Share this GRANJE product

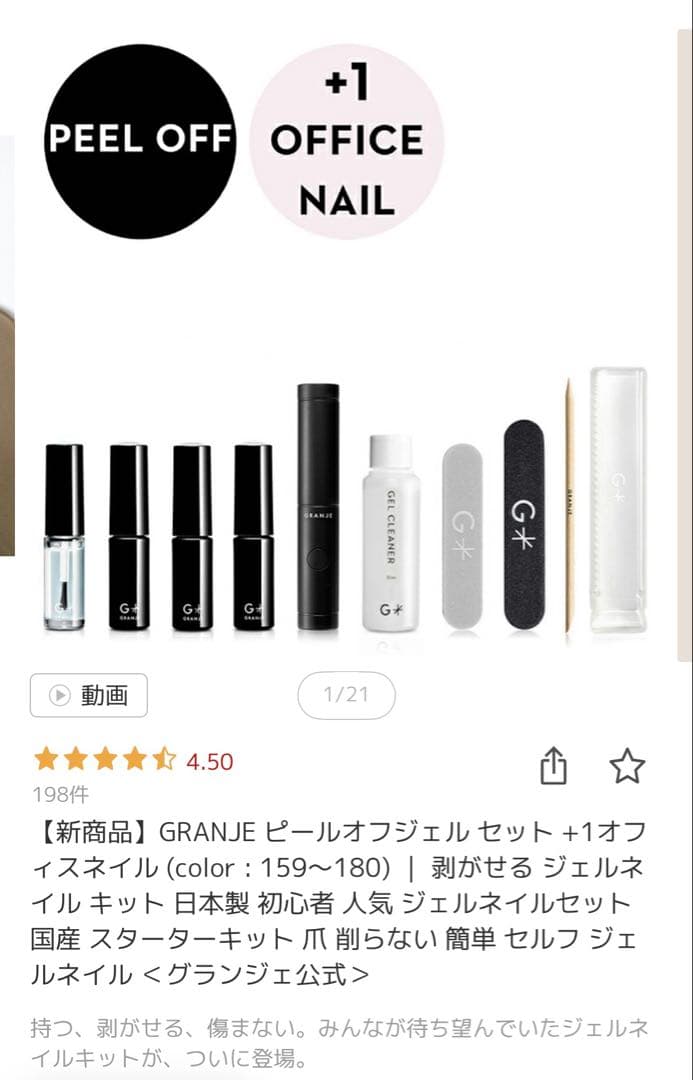tap(553, 767)
